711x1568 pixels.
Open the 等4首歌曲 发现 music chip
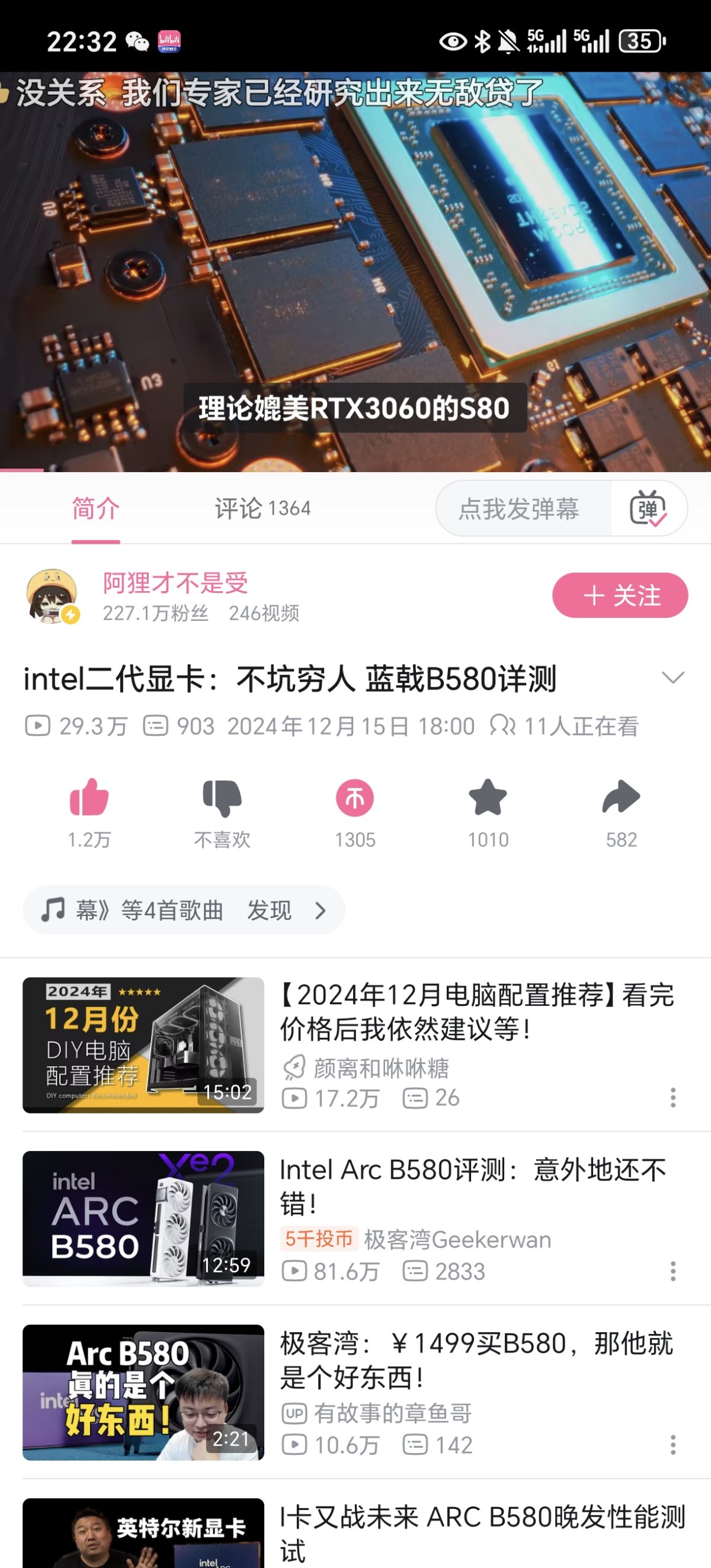click(184, 910)
